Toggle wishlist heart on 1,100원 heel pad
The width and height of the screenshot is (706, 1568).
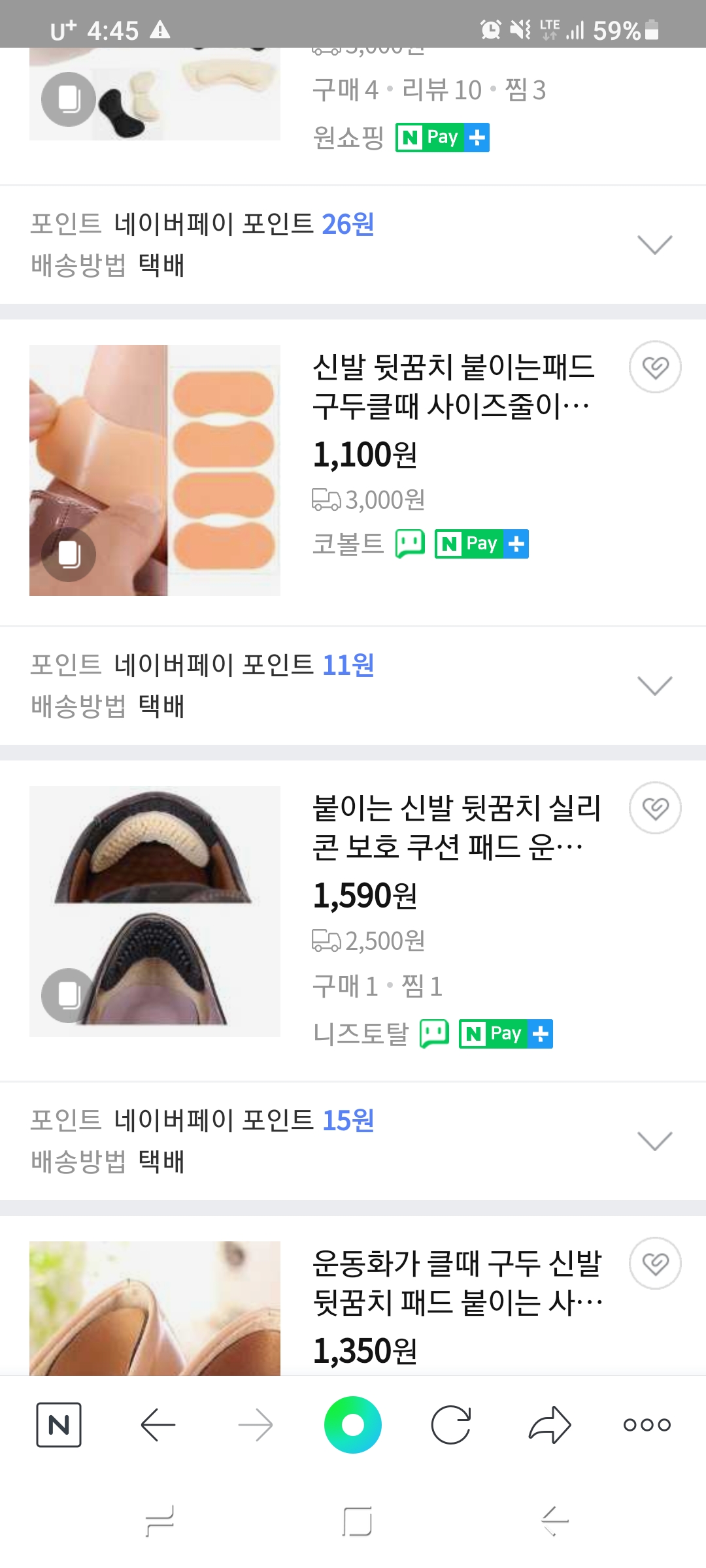tap(655, 367)
